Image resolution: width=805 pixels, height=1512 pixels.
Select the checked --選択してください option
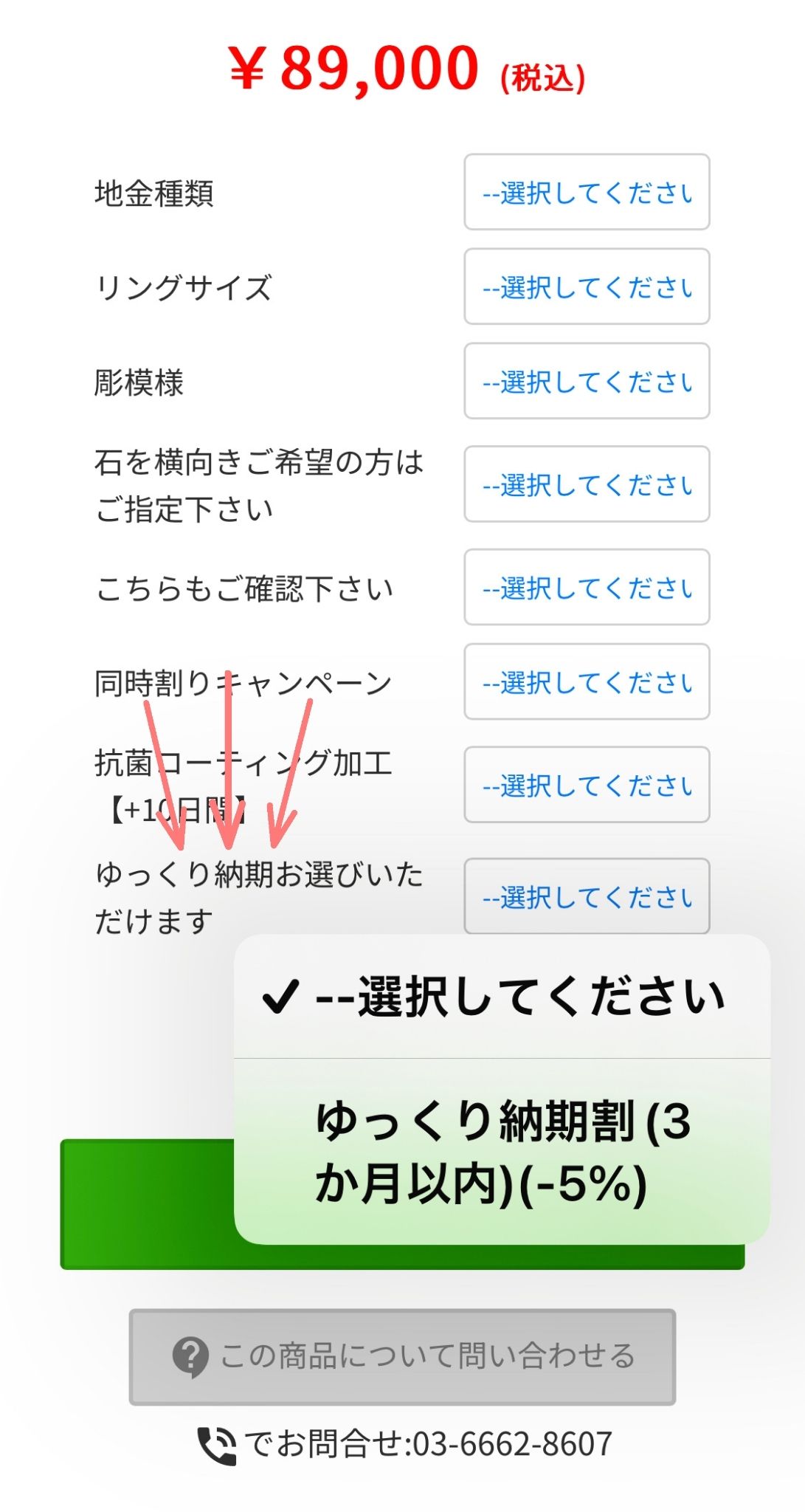[502, 997]
